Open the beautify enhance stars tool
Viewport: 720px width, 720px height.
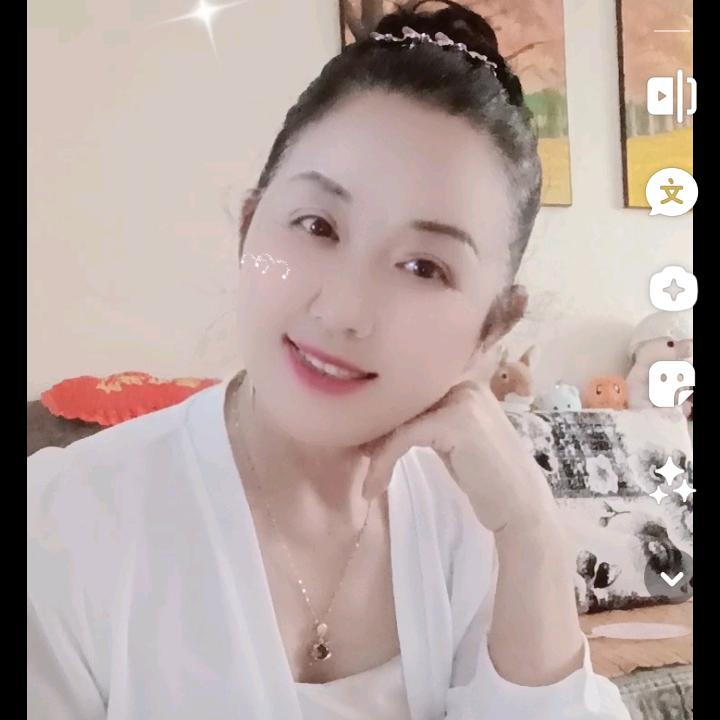pyautogui.click(x=672, y=481)
